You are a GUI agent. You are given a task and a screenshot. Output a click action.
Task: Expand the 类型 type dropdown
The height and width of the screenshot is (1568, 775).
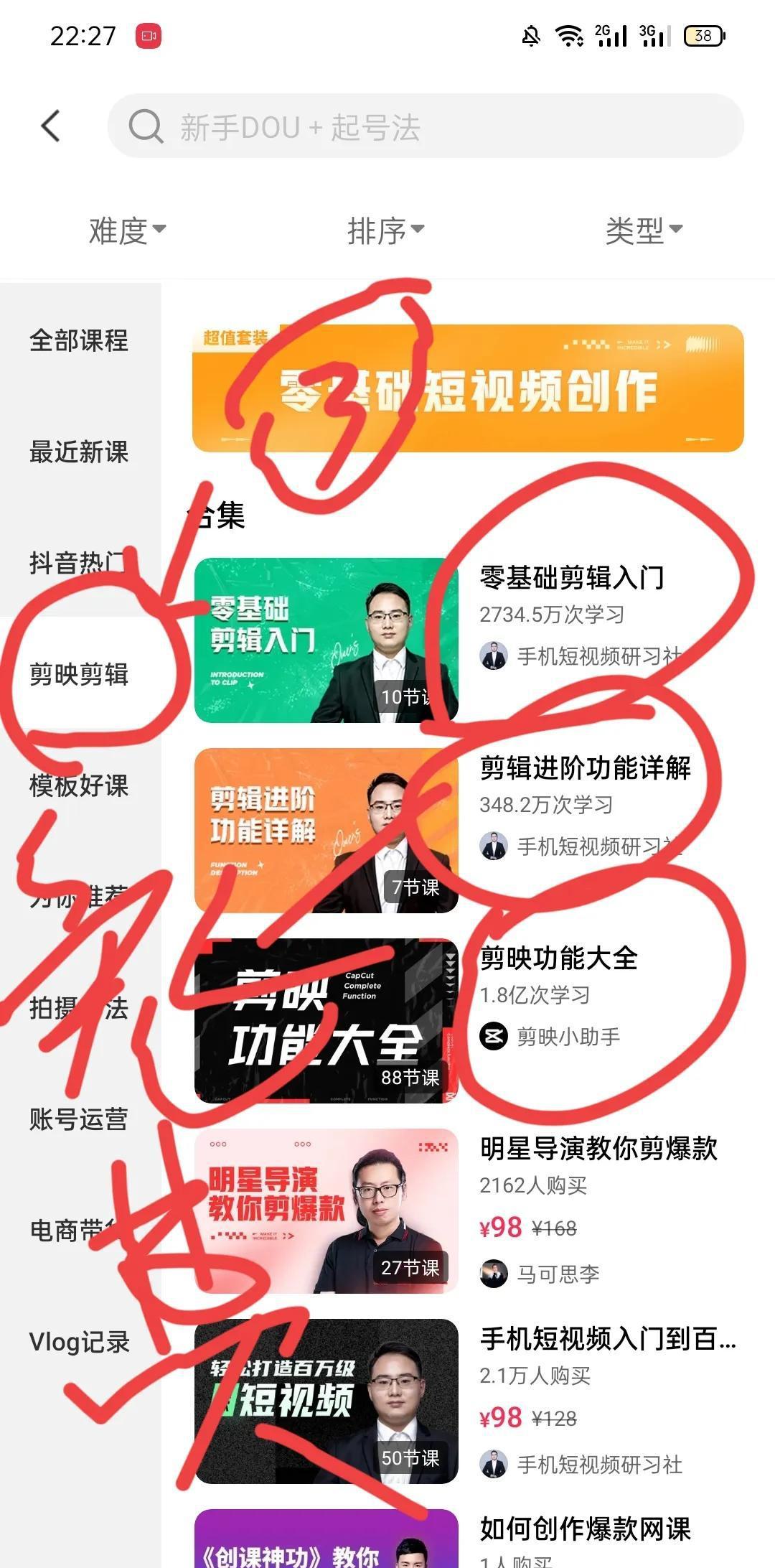[x=643, y=230]
